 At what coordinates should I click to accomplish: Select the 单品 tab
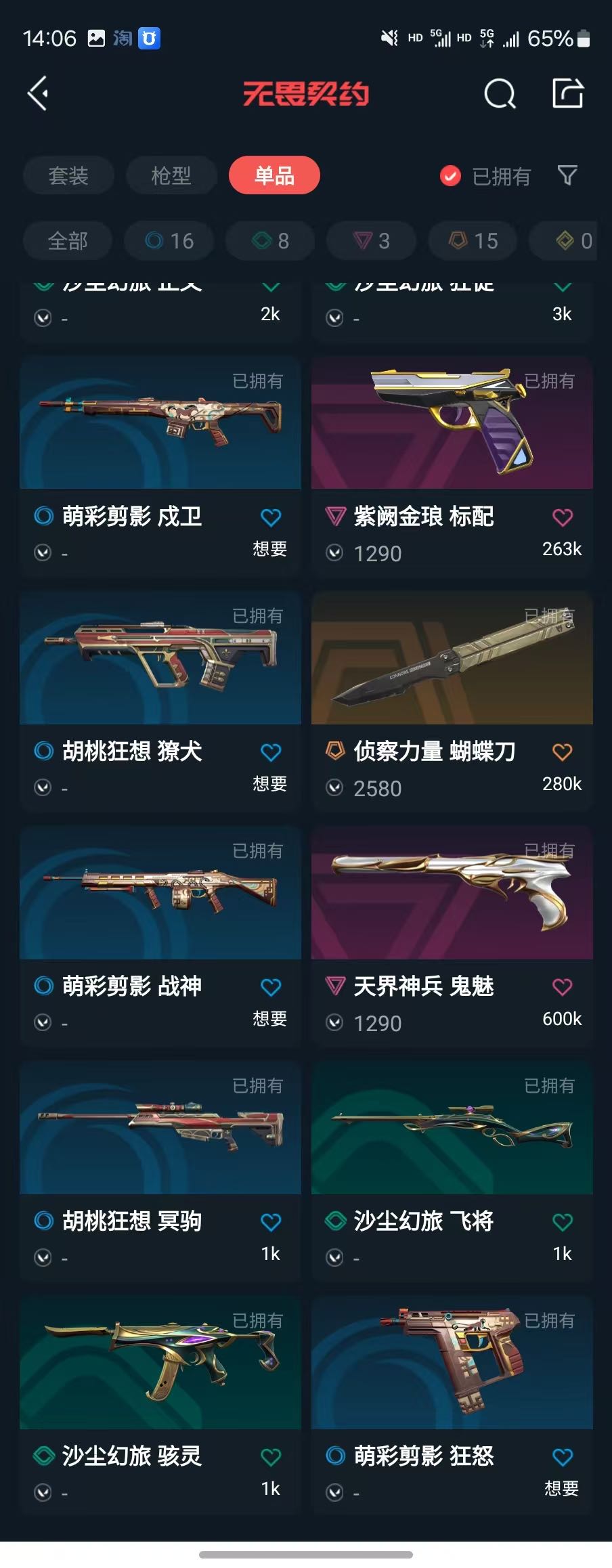tap(274, 176)
